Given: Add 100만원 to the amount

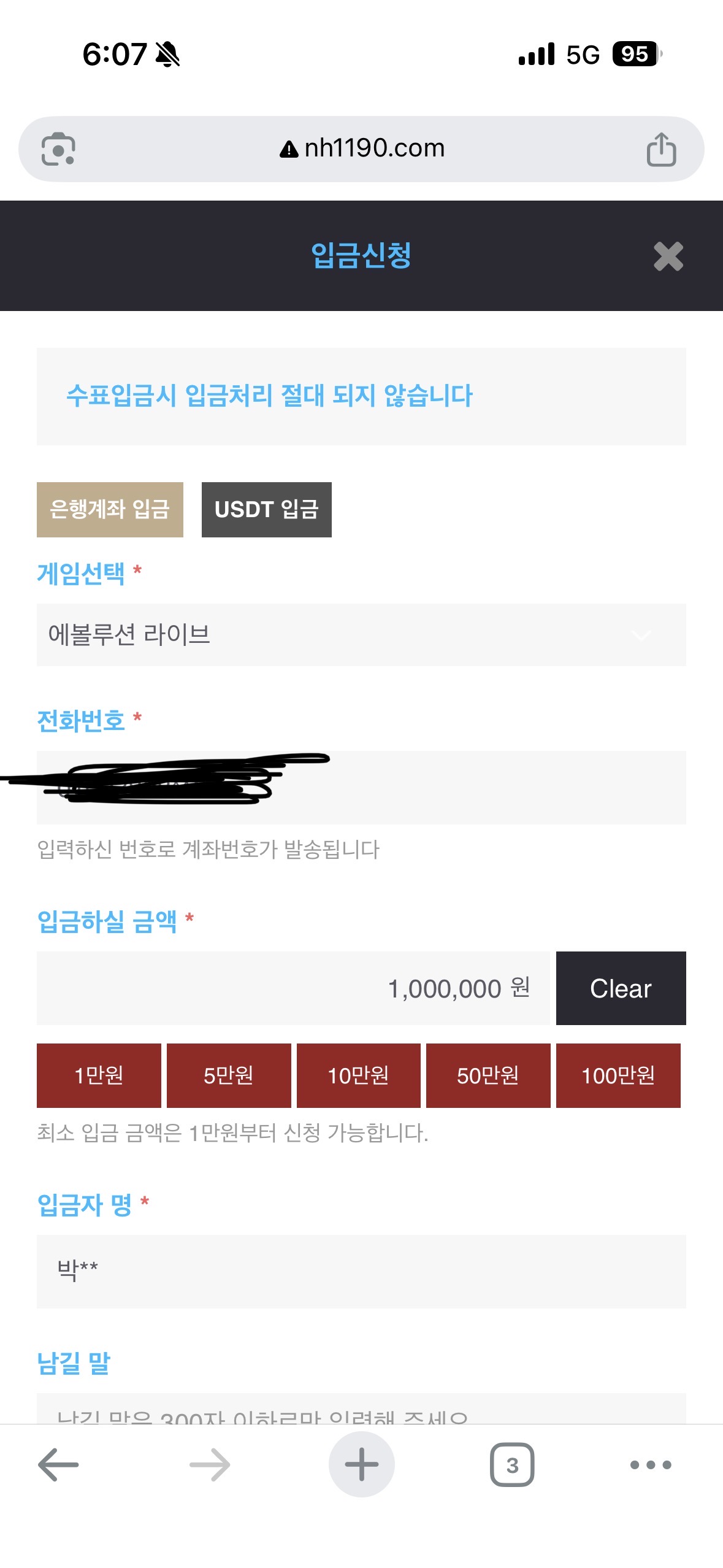Looking at the screenshot, I should [x=618, y=1075].
